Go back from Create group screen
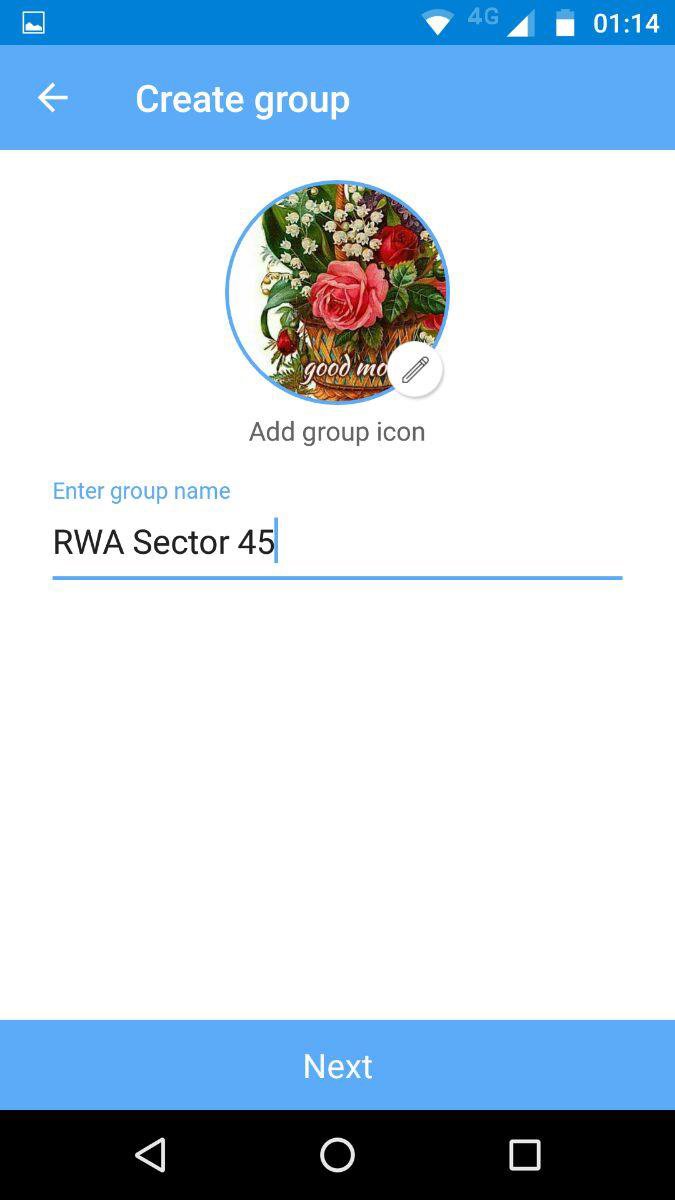This screenshot has width=675, height=1200. pyautogui.click(x=53, y=98)
